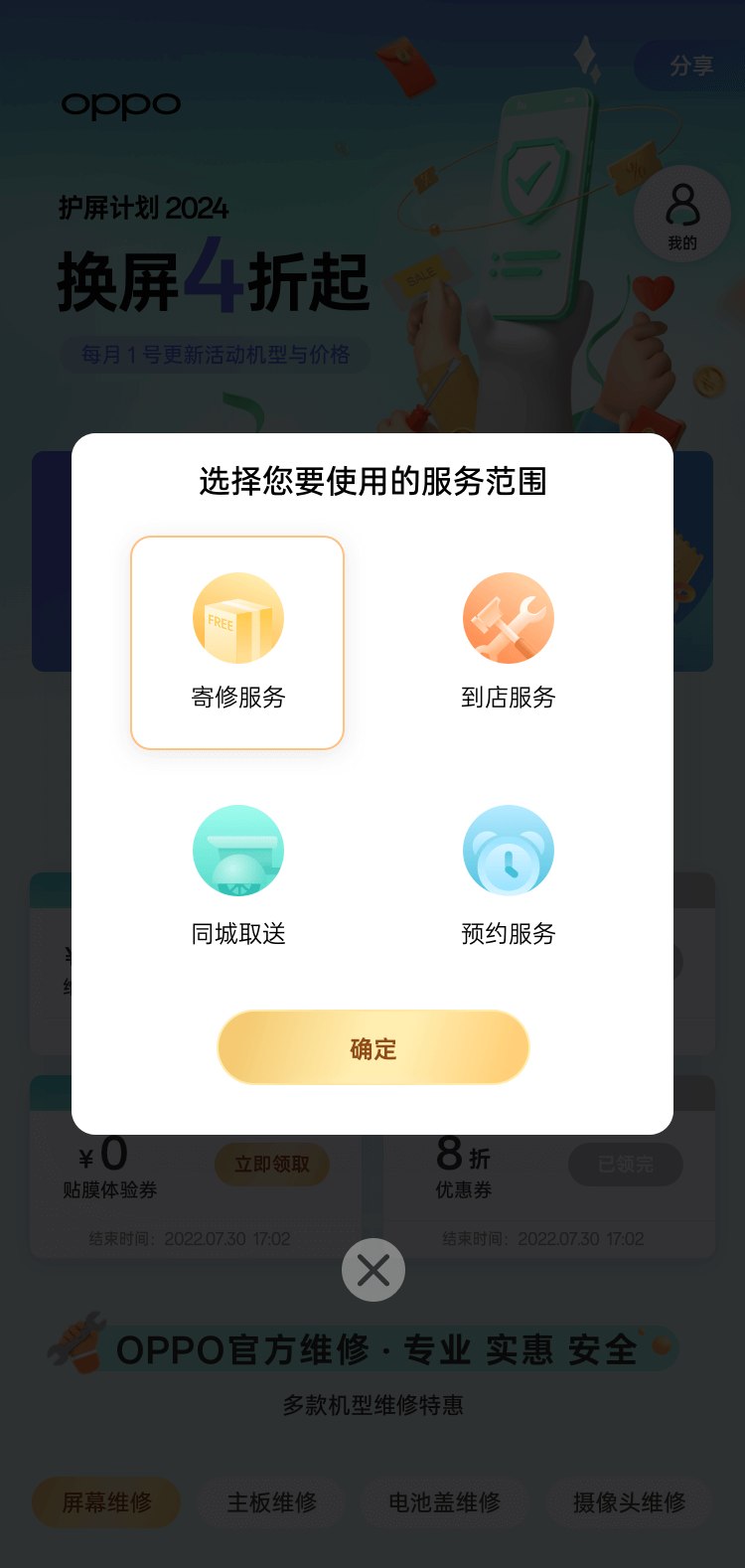Choose 到店服务 as service type

508,642
